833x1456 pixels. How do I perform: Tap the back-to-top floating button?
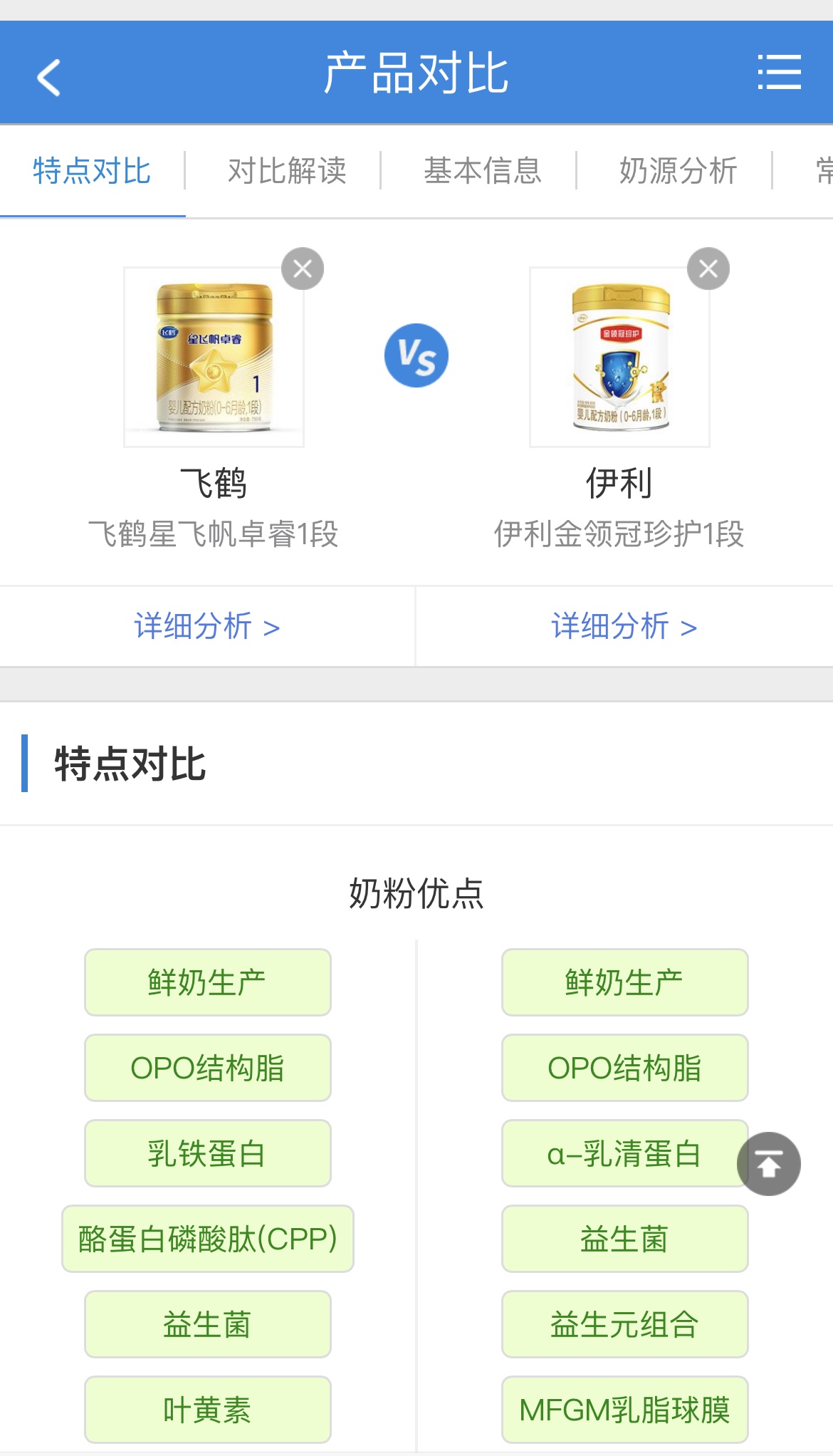click(768, 1164)
